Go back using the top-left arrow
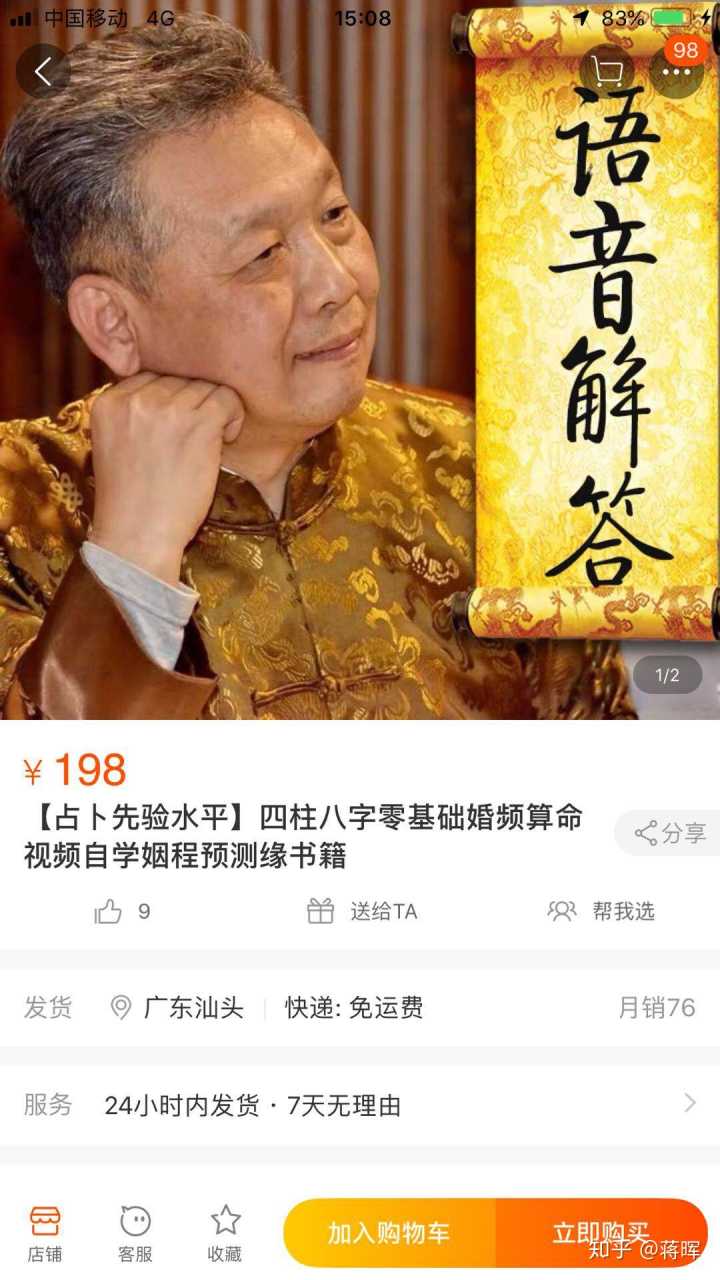Viewport: 720px width, 1280px height. tap(43, 71)
